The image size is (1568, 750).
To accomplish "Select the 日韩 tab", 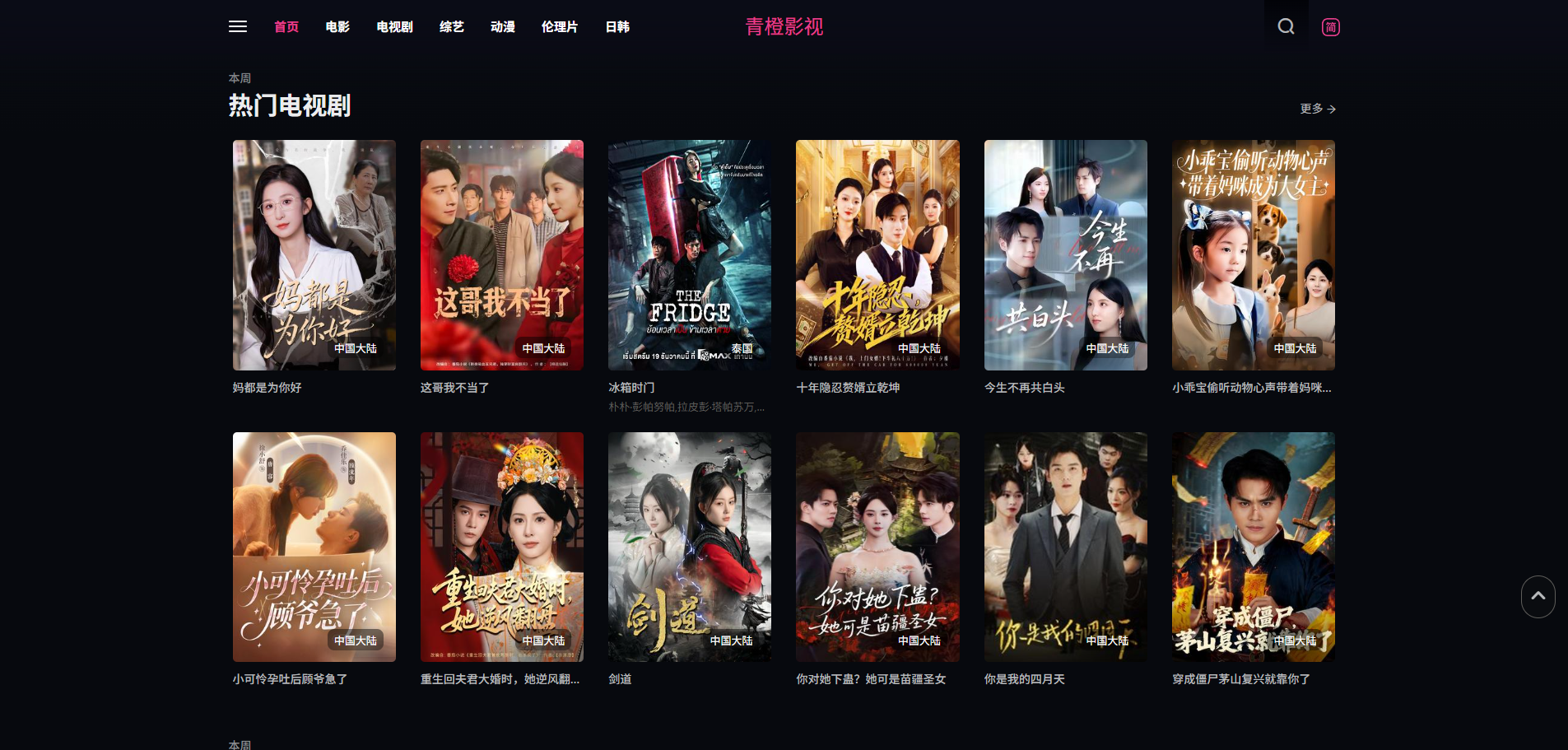I will (x=617, y=27).
